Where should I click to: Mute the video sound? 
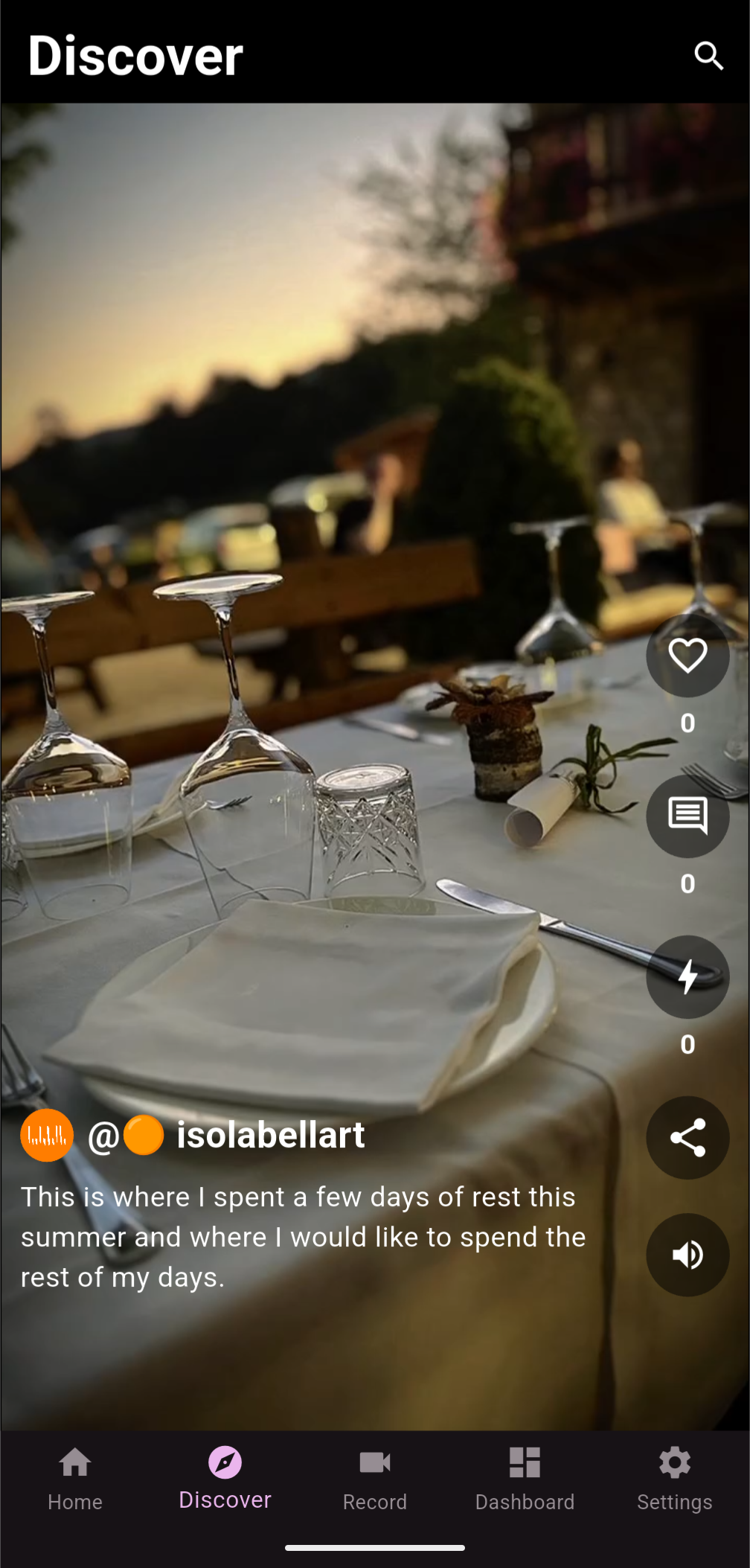[687, 1255]
